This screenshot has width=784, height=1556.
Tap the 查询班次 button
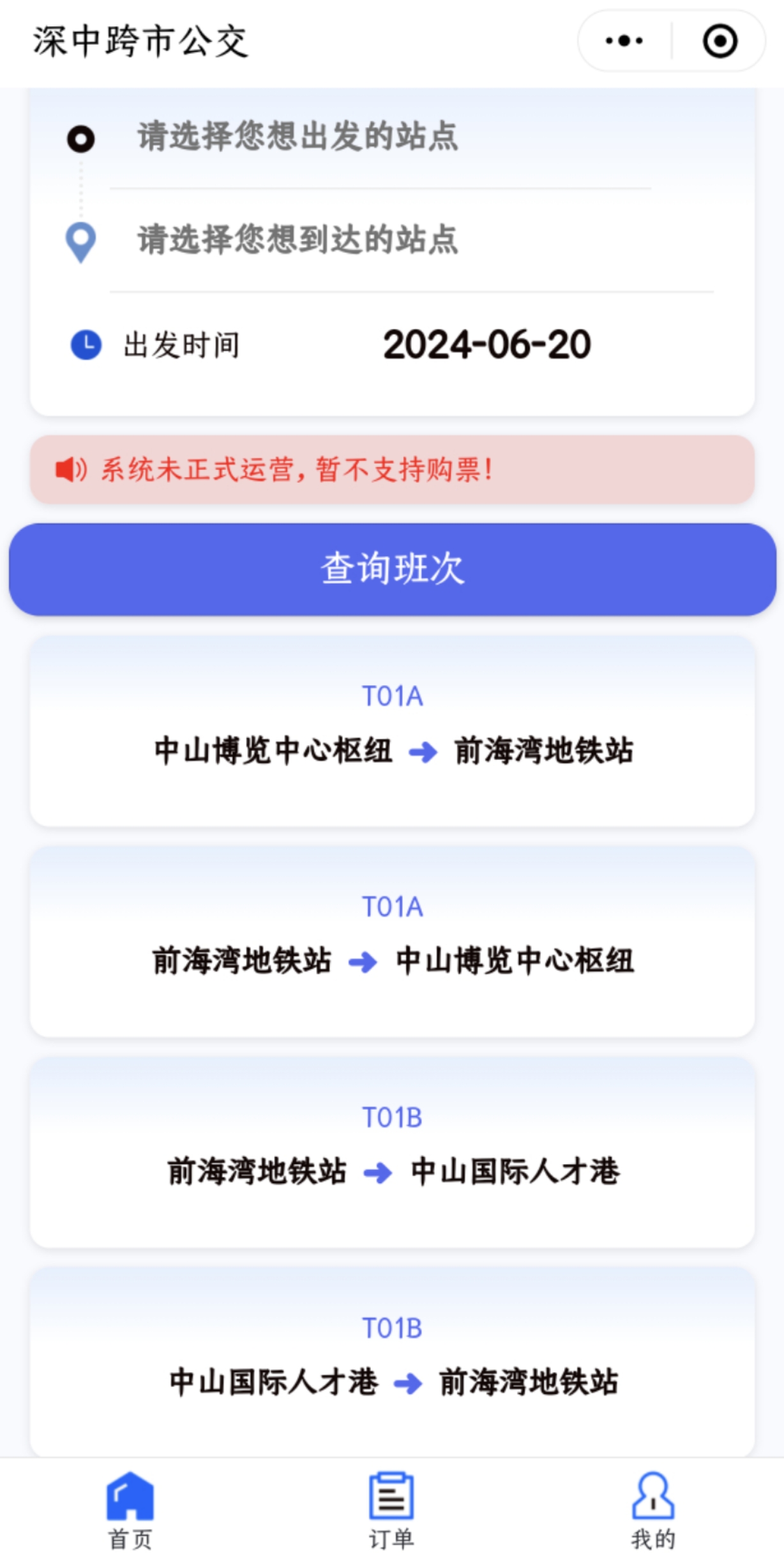coord(392,569)
